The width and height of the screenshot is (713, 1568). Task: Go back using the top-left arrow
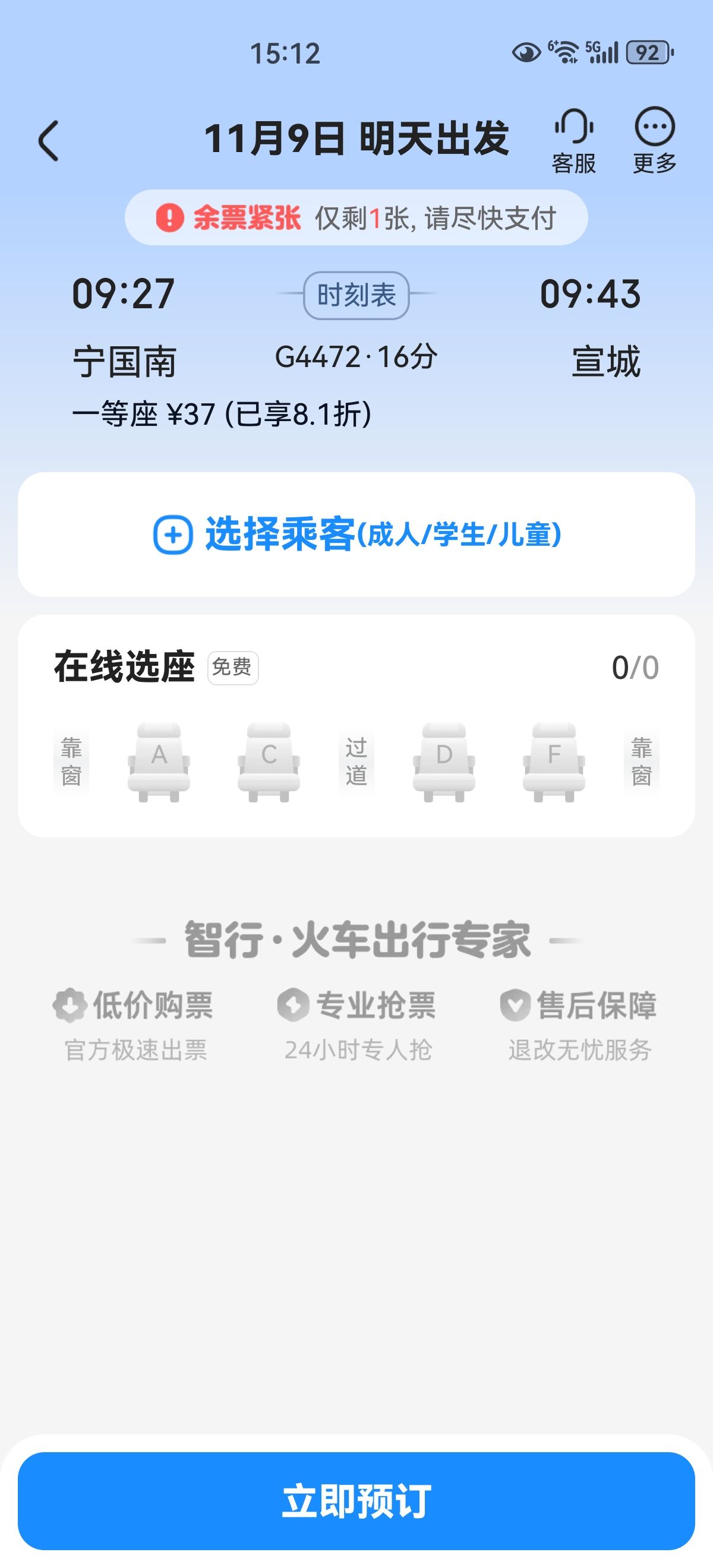tap(49, 141)
